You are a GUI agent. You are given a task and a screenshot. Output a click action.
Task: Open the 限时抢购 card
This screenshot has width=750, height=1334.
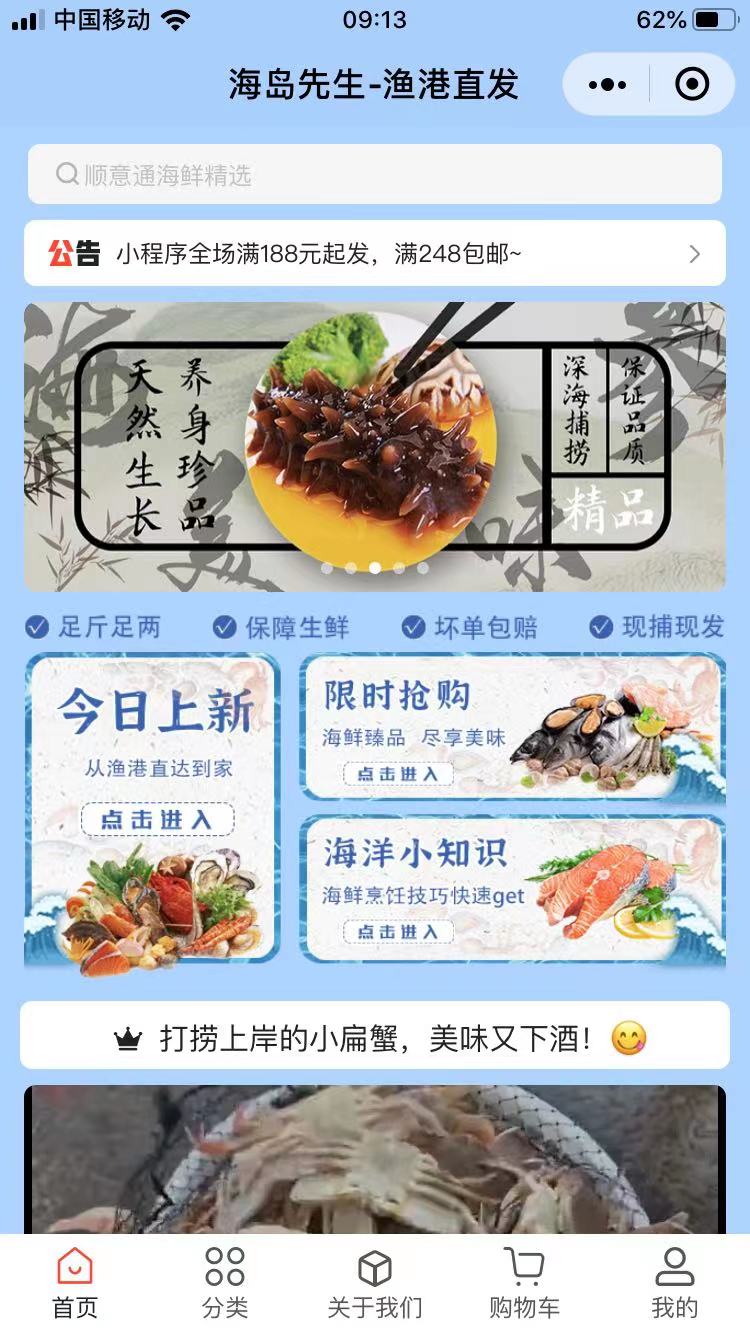[x=512, y=728]
